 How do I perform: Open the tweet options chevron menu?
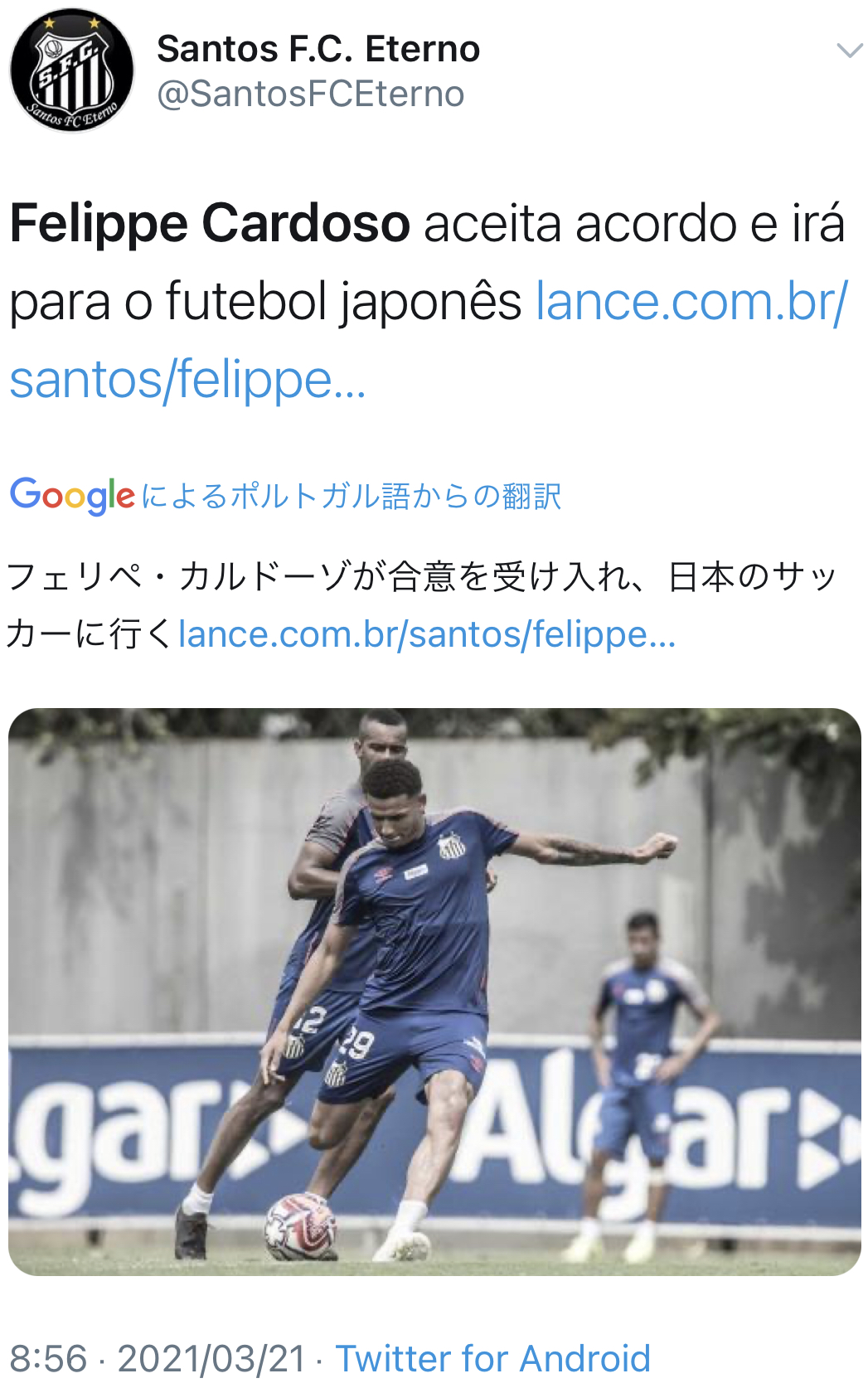[849, 51]
